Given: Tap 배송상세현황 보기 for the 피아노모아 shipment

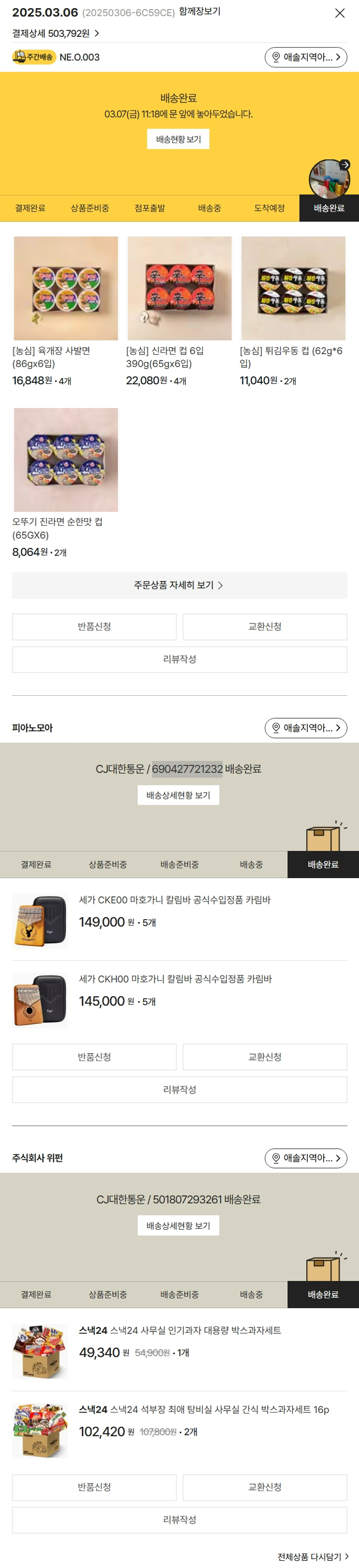Looking at the screenshot, I should [178, 795].
